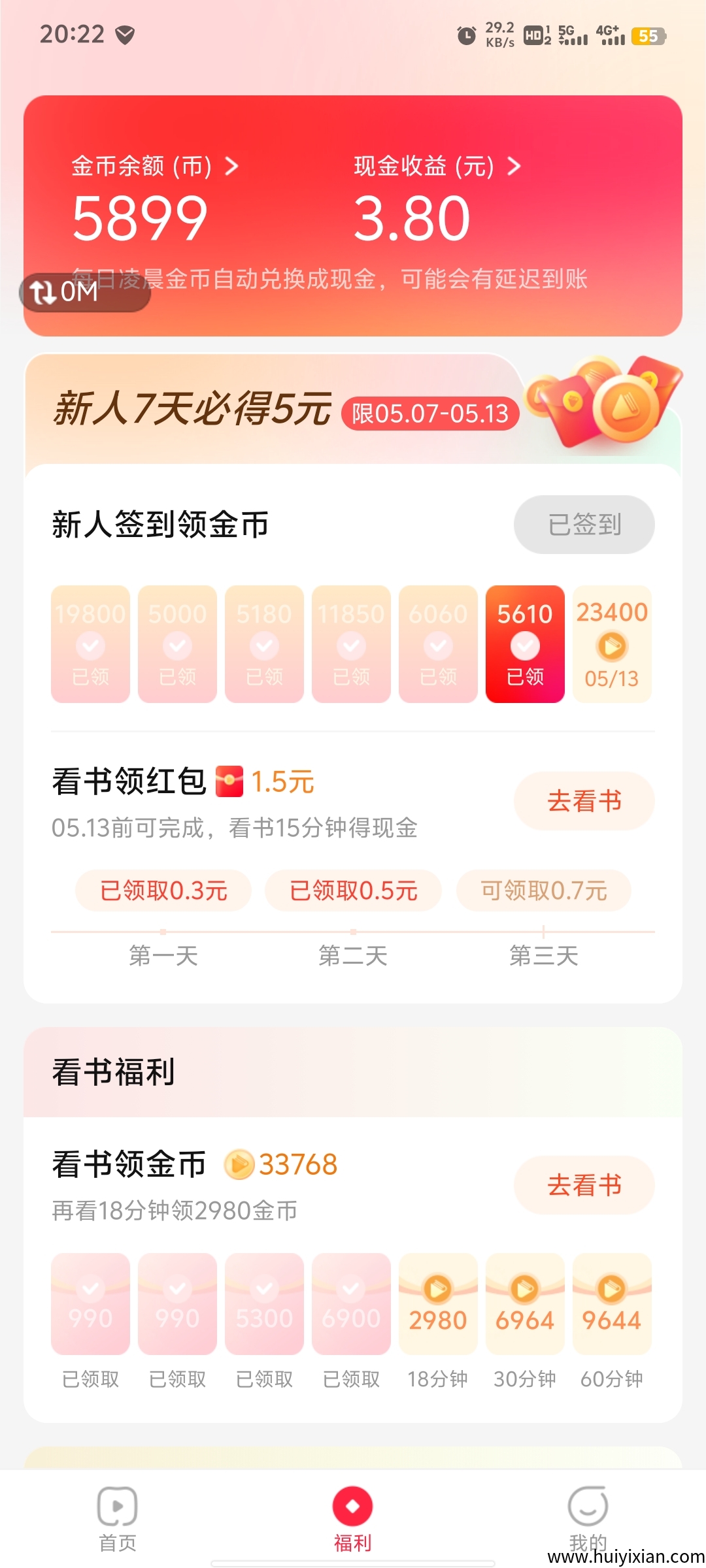This screenshot has width=706, height=1568.
Task: Tap the red envelope icon next to 看书领红包
Action: coord(228,781)
